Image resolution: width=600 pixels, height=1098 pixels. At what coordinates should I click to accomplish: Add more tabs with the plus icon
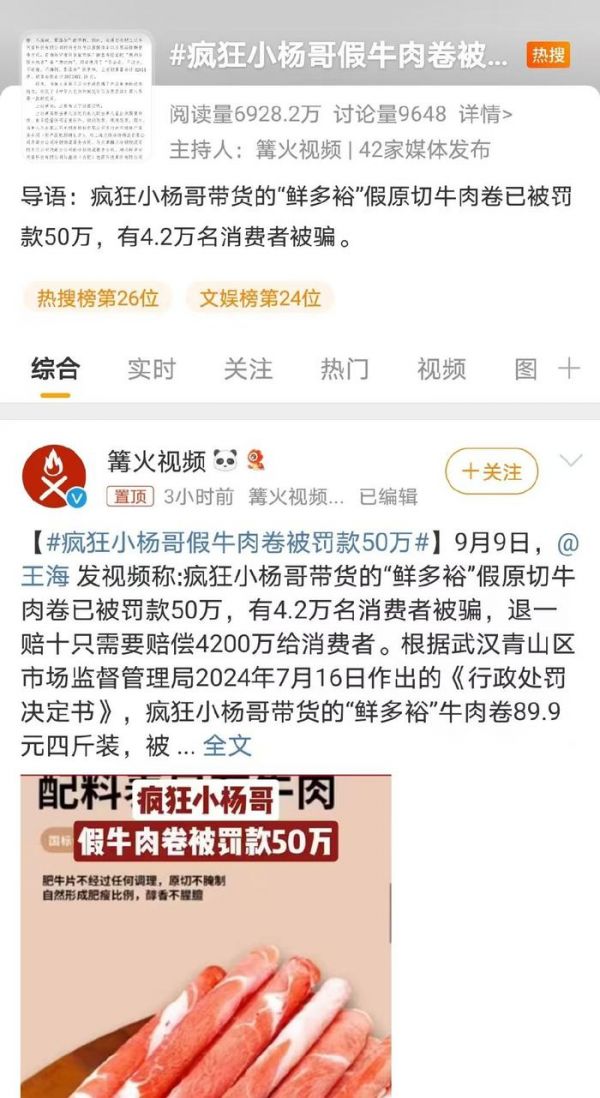click(x=569, y=368)
